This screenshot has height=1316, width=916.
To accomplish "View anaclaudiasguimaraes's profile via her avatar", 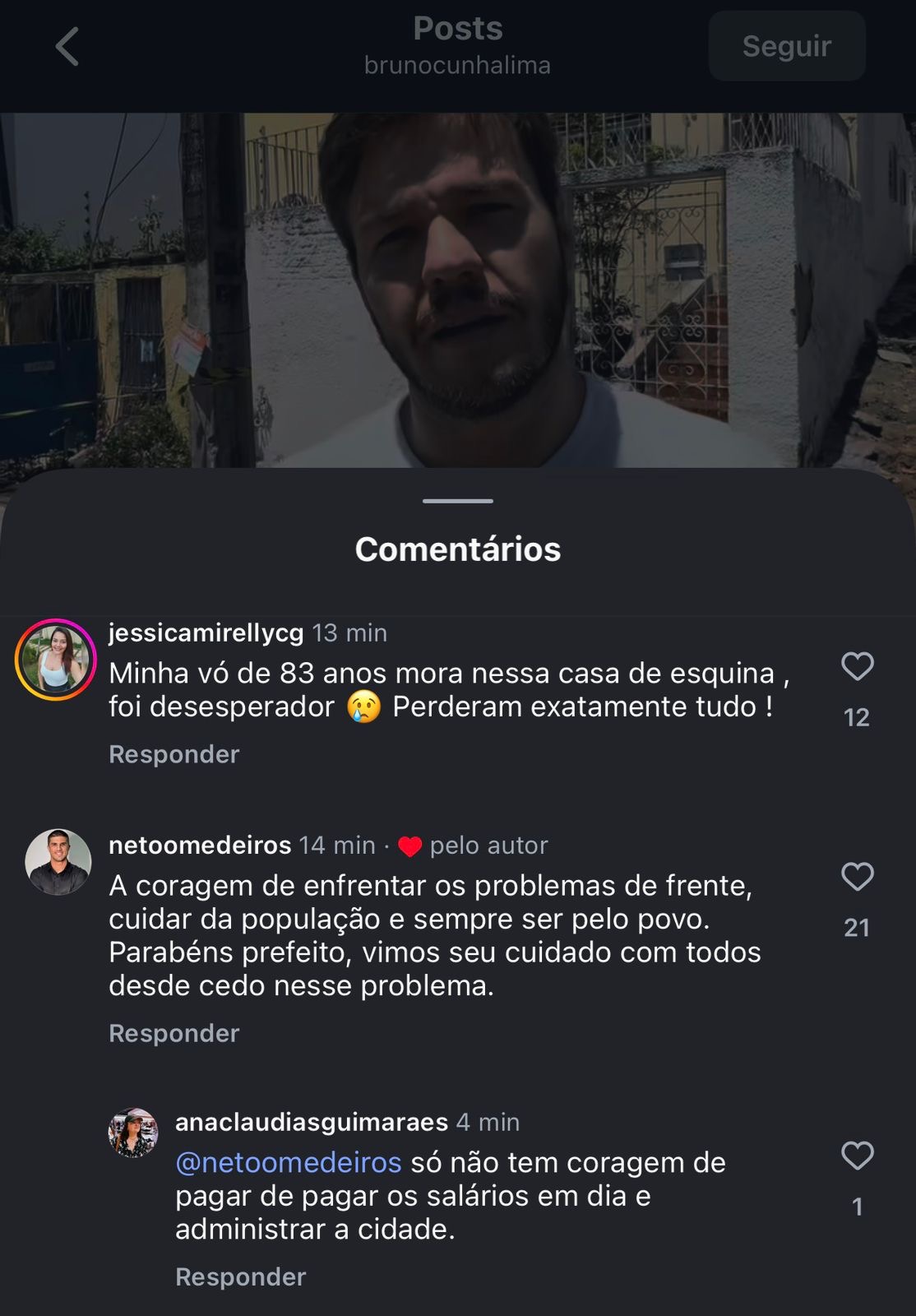I will coord(133,1133).
